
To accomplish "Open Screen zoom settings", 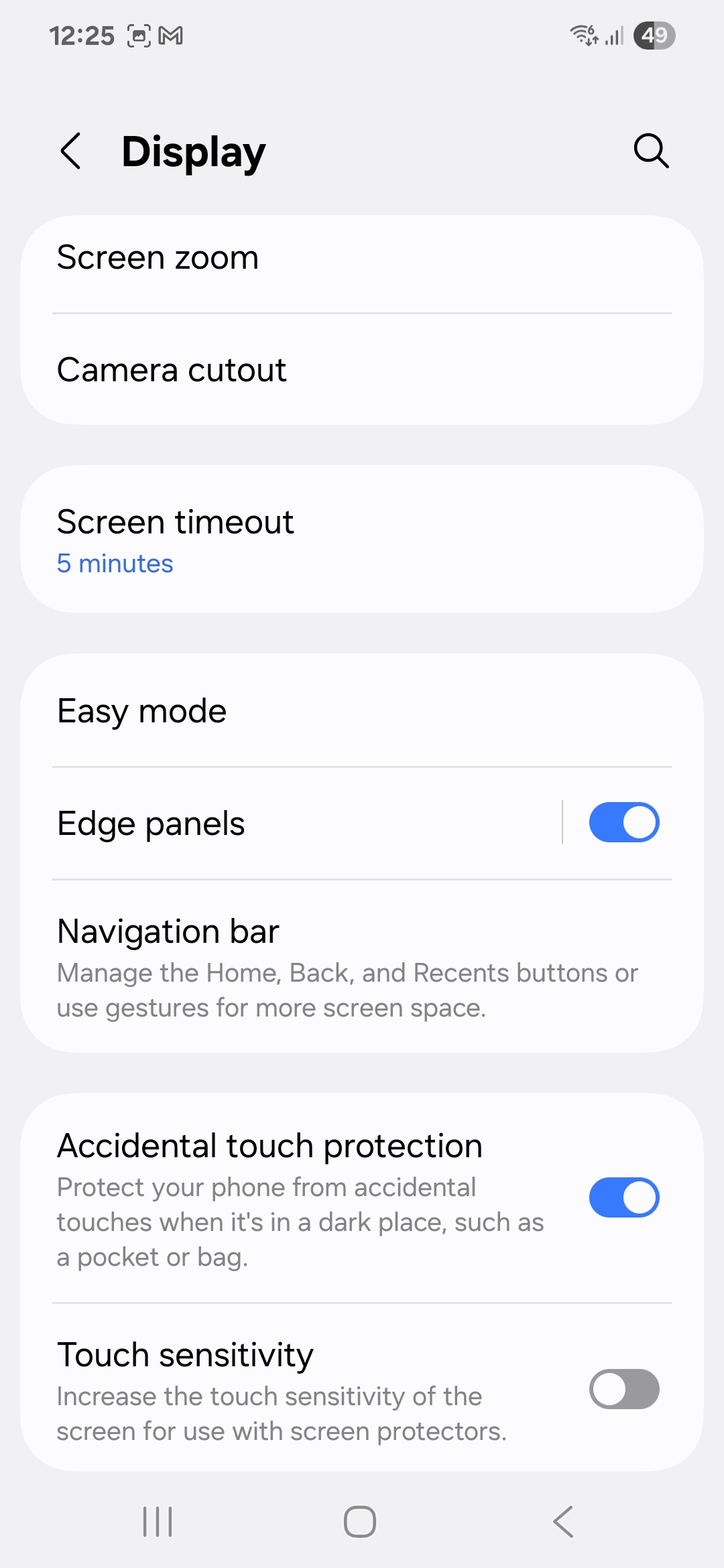I will [362, 258].
